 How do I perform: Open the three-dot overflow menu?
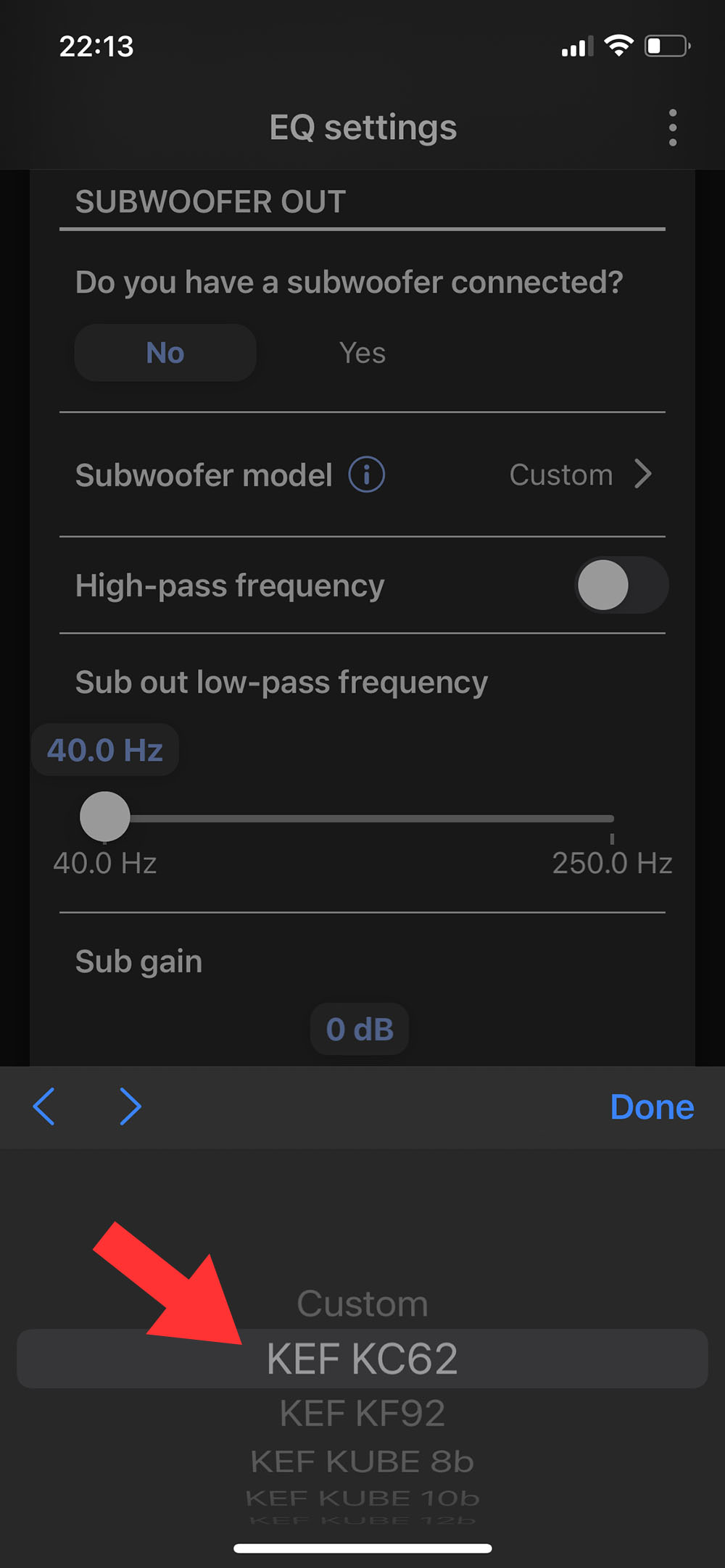[673, 128]
